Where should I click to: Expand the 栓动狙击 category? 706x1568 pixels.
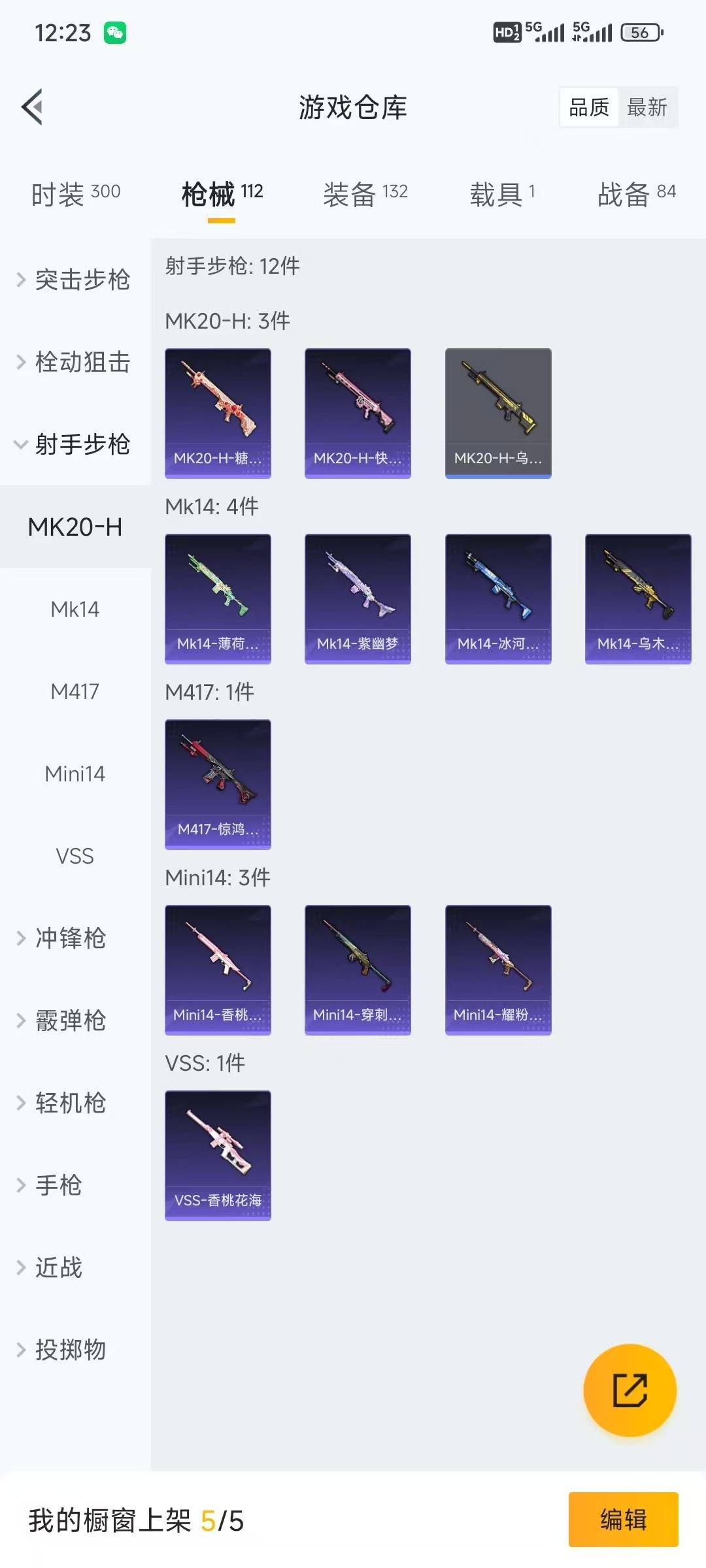(x=75, y=362)
